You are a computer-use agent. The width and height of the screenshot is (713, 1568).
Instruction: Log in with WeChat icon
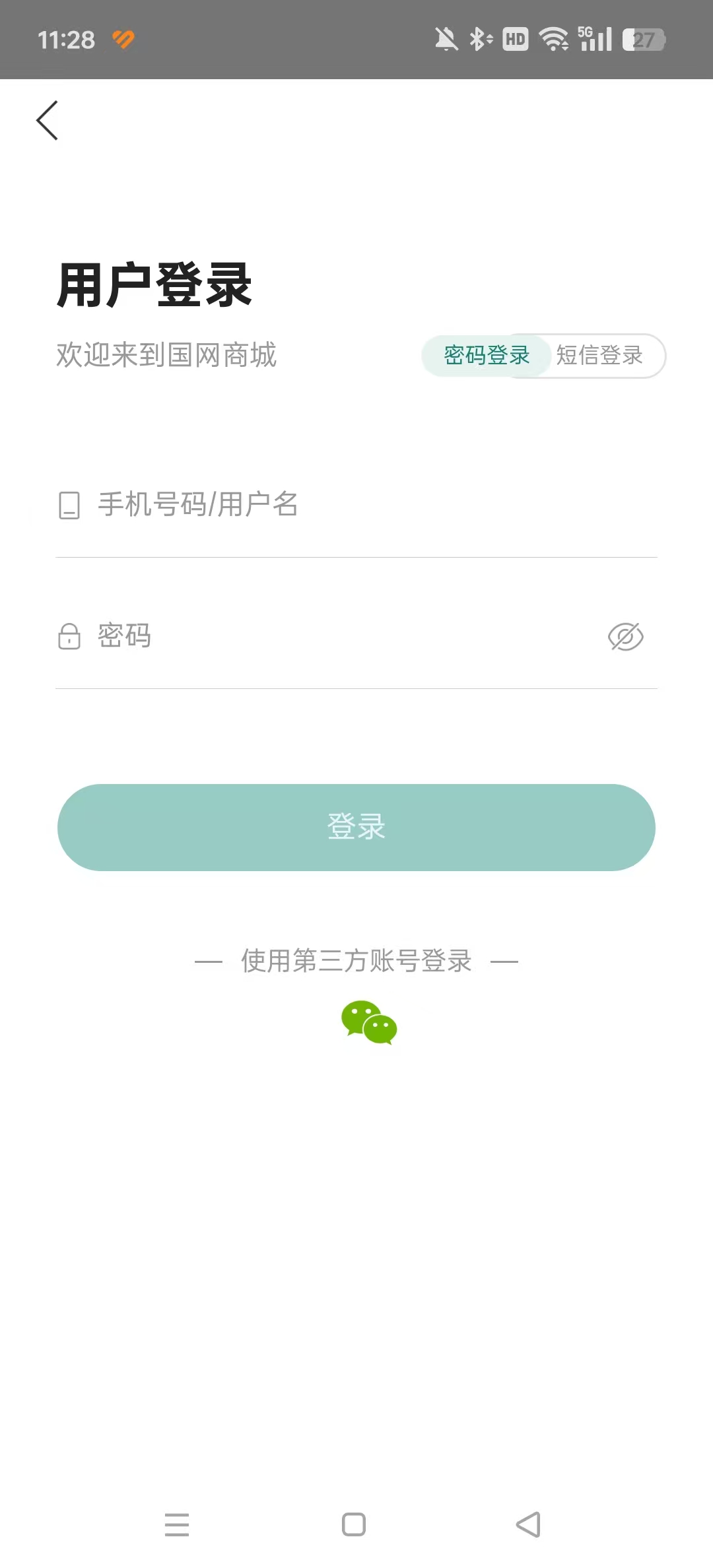(369, 1022)
